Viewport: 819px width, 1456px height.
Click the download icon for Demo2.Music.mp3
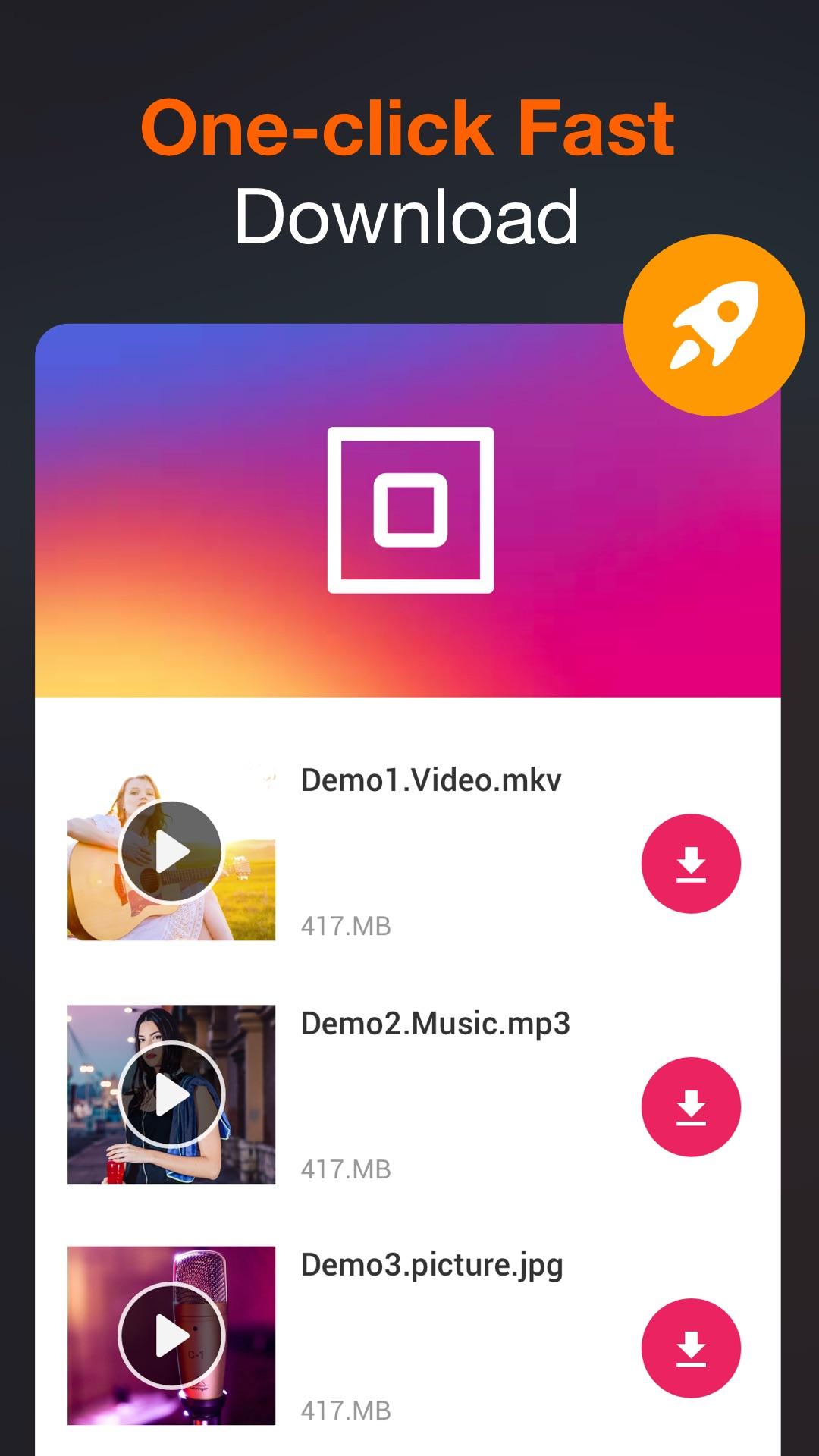[691, 1107]
